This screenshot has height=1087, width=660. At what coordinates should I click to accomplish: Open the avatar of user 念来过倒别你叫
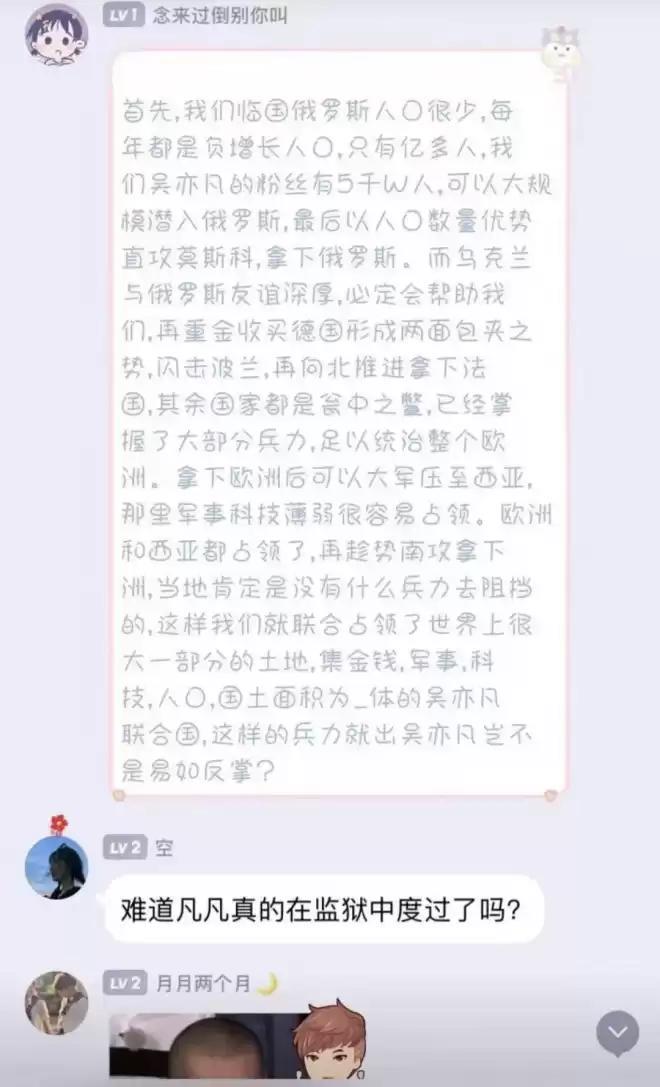(56, 34)
